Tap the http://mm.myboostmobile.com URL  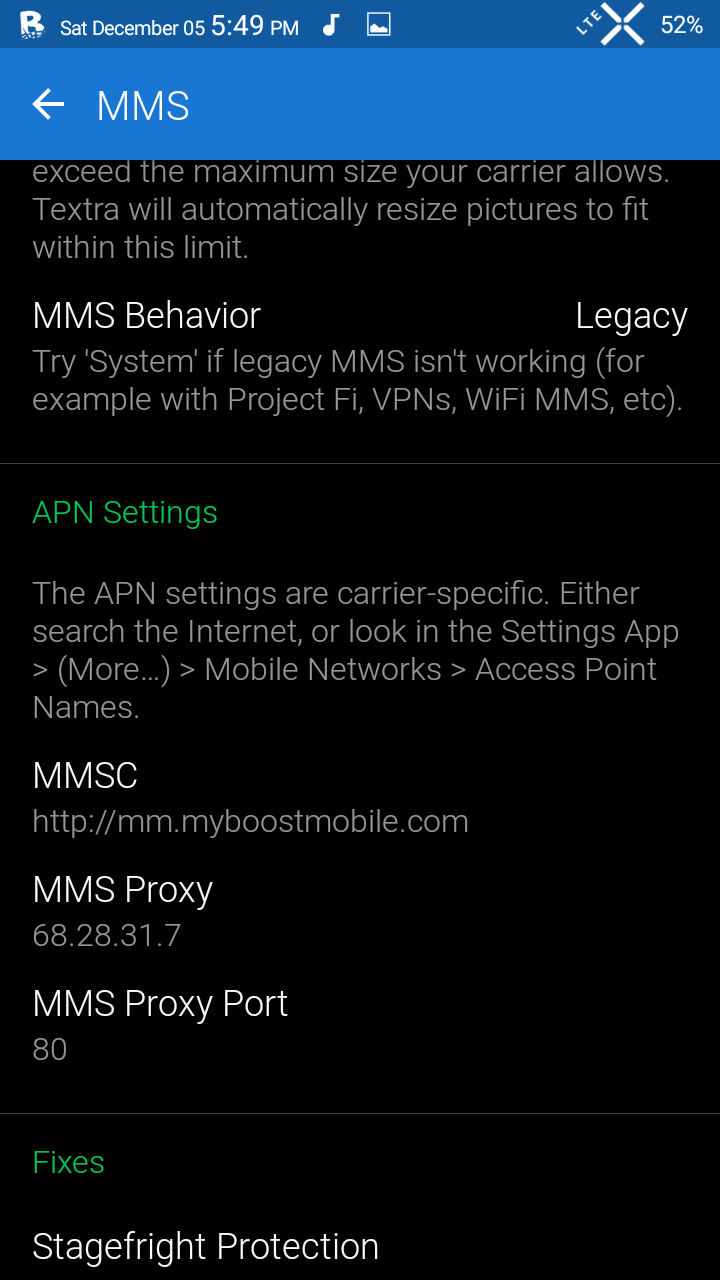click(x=251, y=821)
